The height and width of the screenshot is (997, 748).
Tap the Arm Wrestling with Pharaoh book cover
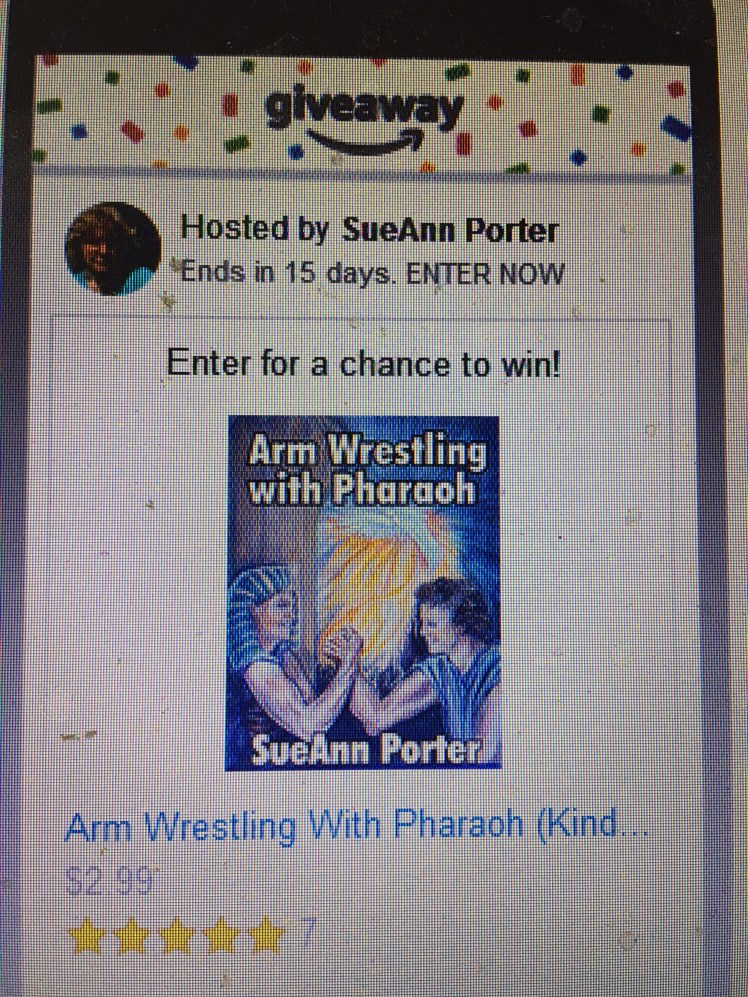click(x=362, y=593)
